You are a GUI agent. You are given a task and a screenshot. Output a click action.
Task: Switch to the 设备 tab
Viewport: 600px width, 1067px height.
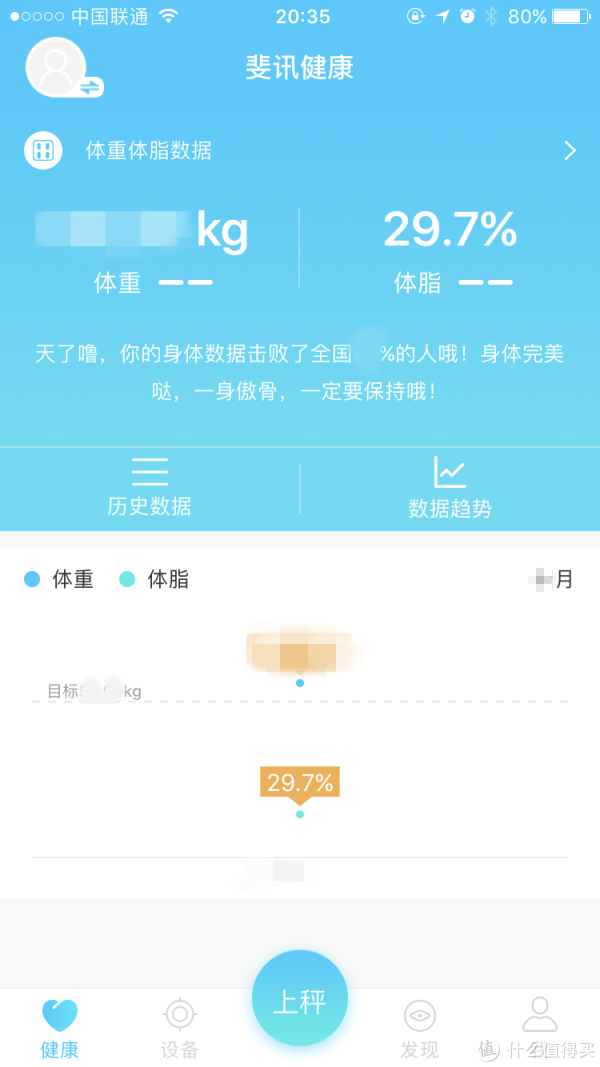click(180, 1028)
